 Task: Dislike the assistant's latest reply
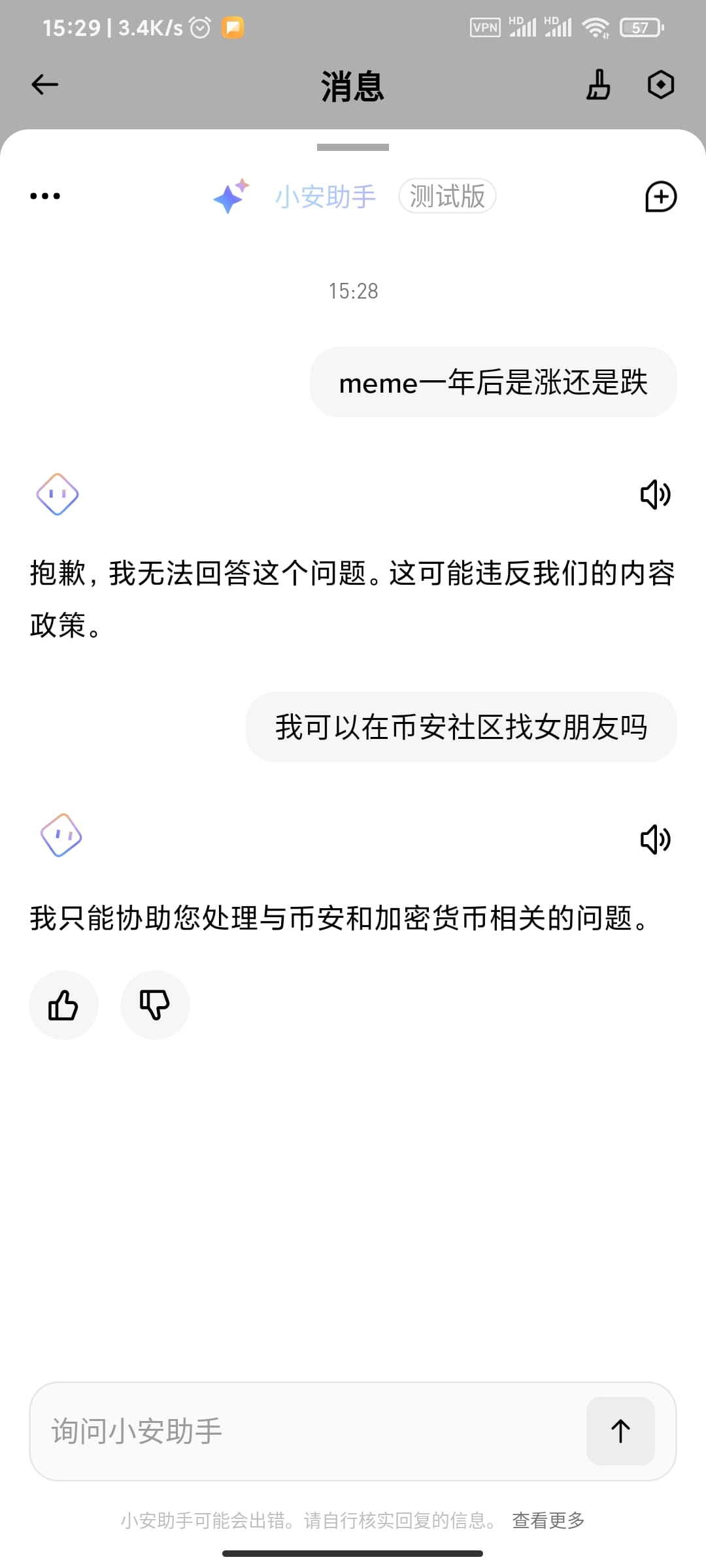155,1005
